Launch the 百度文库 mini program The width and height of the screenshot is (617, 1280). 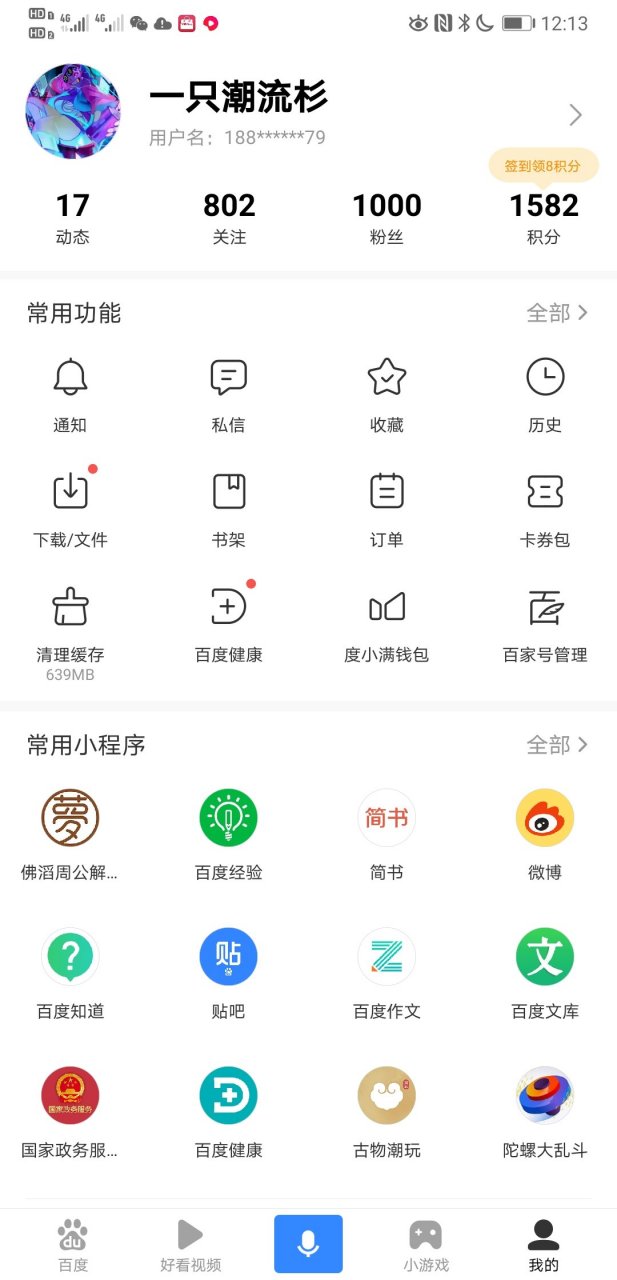click(545, 971)
